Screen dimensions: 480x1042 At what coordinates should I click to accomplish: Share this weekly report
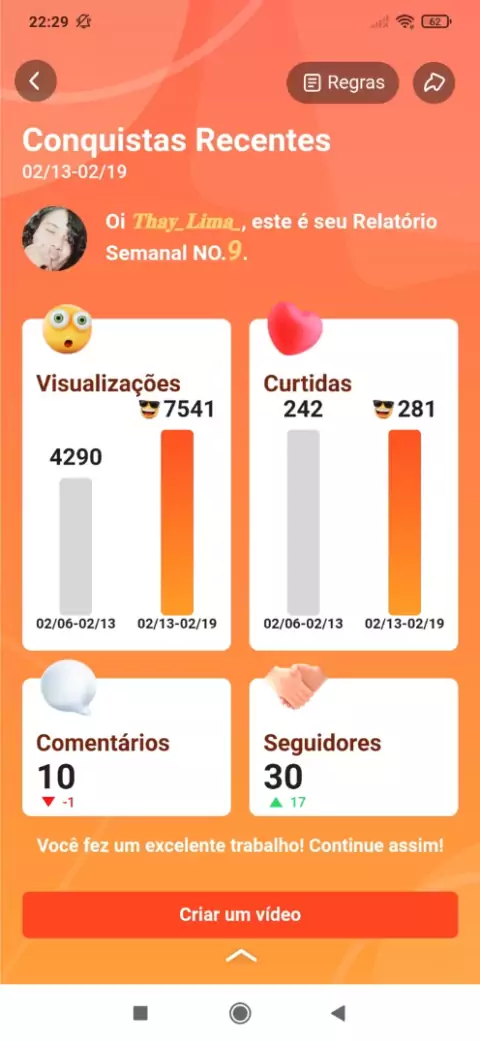(434, 82)
